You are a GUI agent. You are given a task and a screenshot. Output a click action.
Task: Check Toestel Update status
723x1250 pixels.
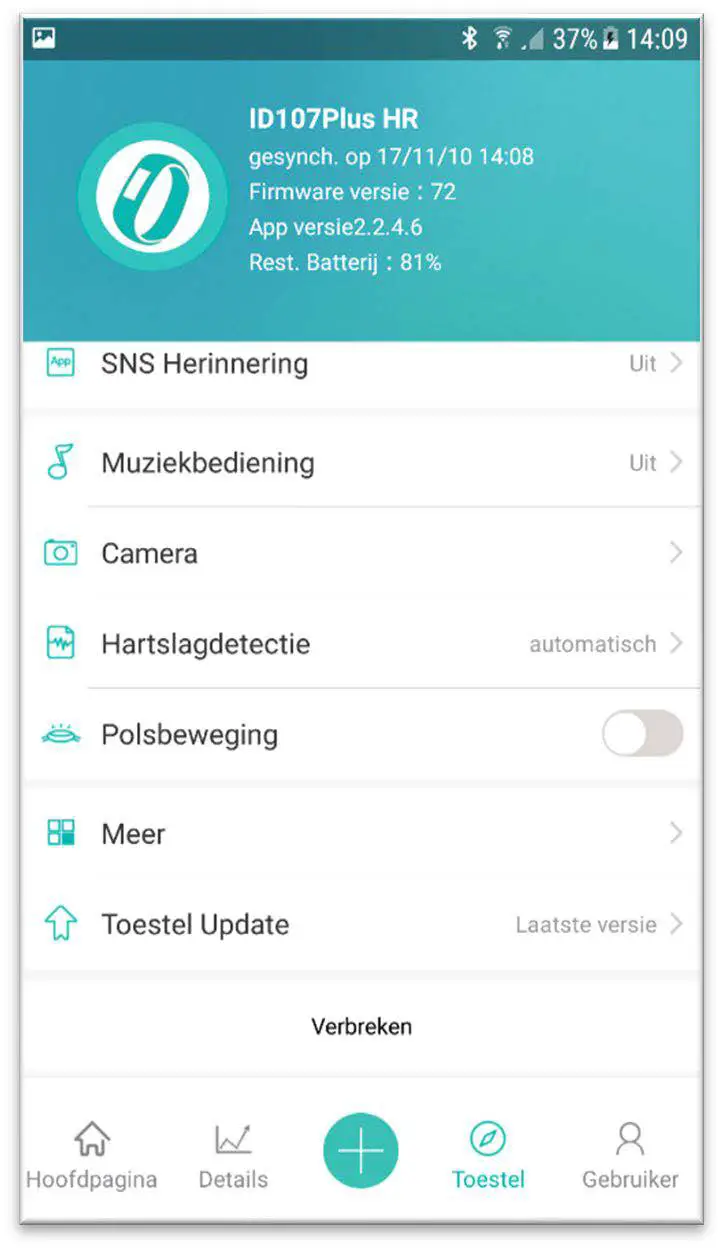[x=360, y=924]
